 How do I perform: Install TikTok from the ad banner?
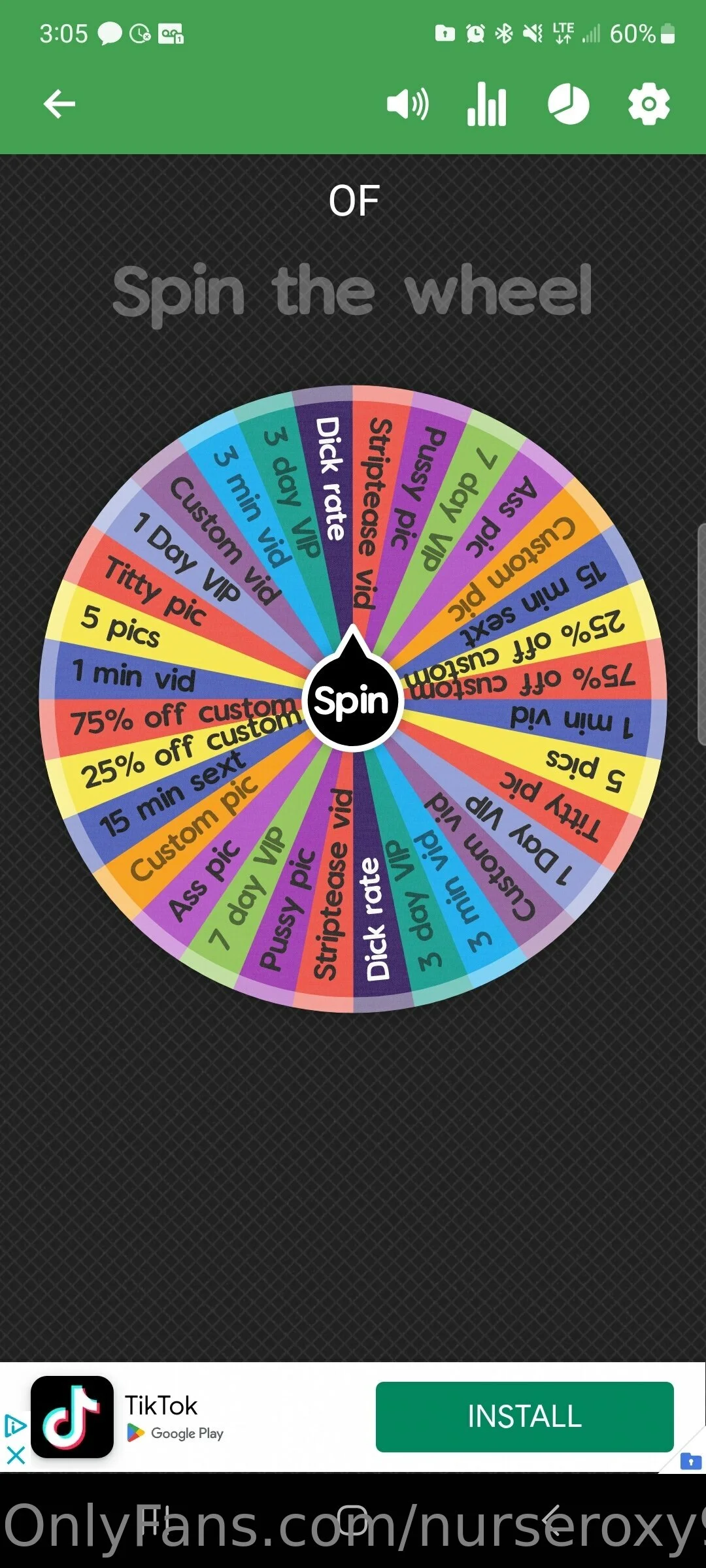click(x=524, y=1416)
